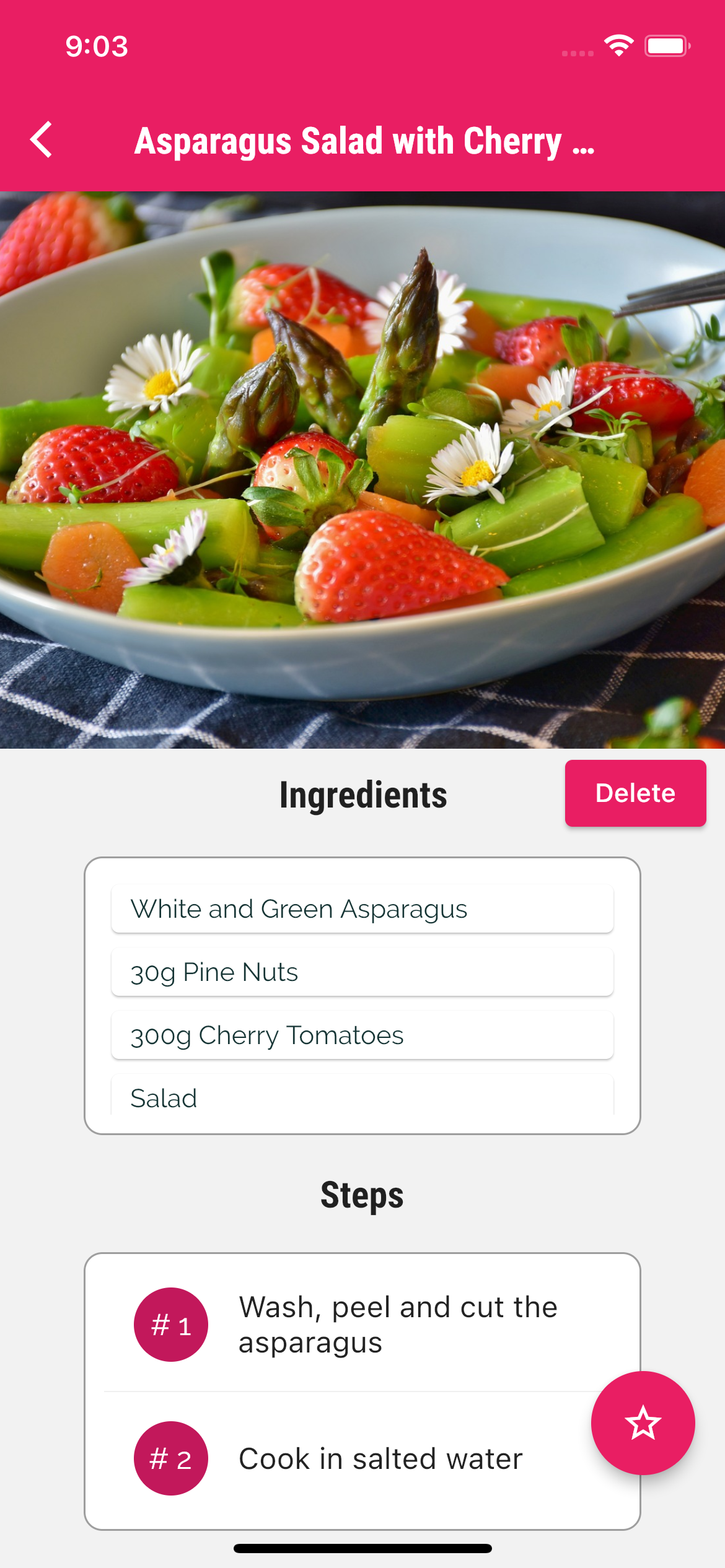Tap the clock showing 9:03
Screen dimensions: 725x1568
point(96,46)
